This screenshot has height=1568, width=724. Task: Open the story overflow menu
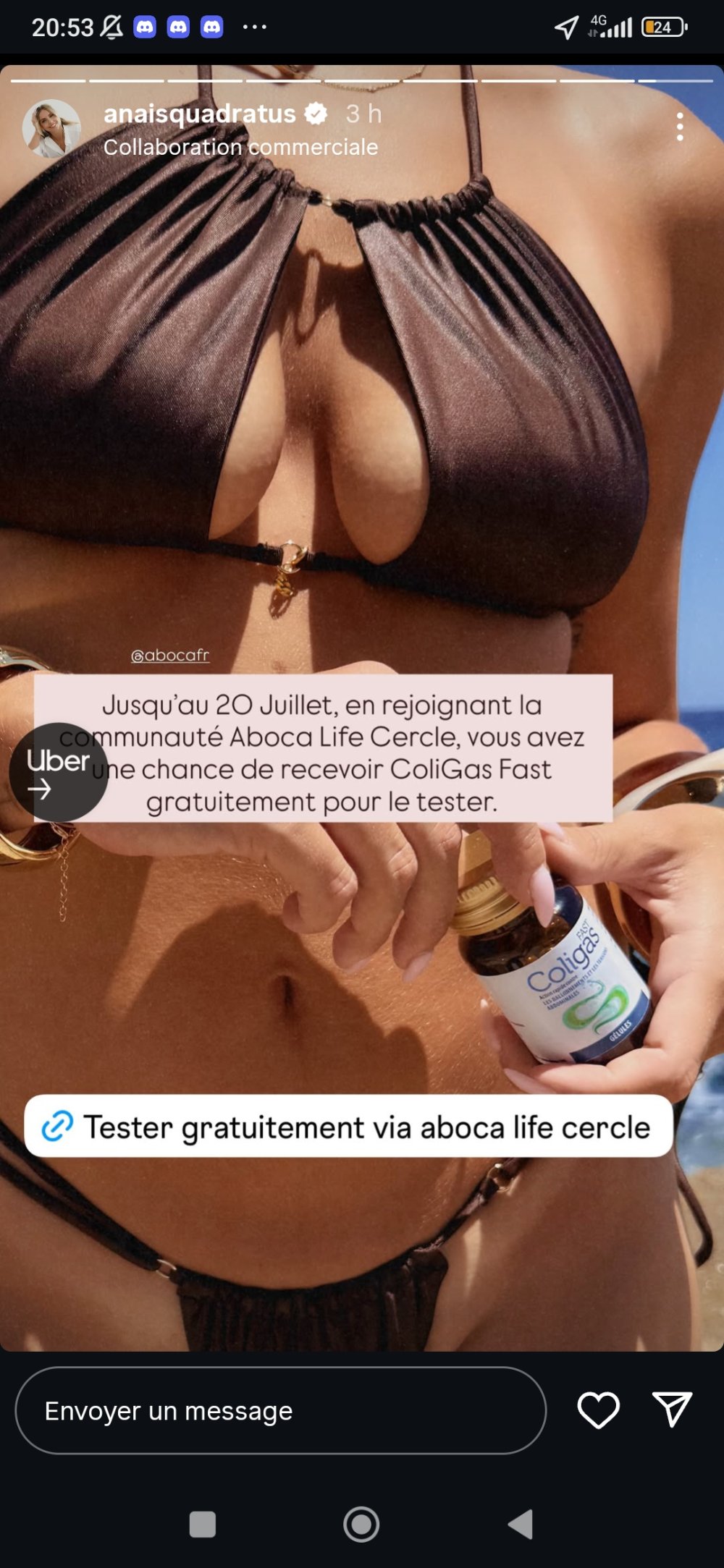click(x=679, y=127)
